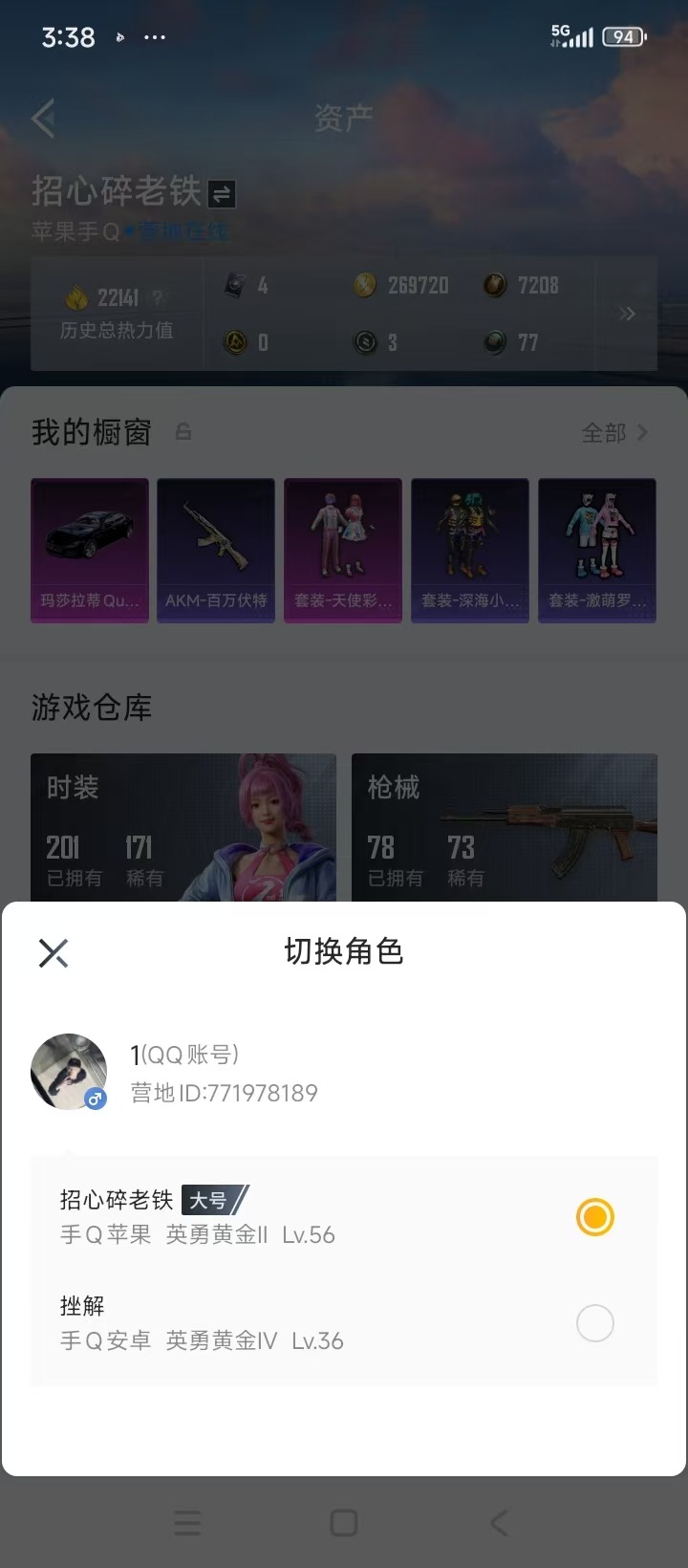Tap the selected radio next to 招心碎老铁

[595, 1216]
